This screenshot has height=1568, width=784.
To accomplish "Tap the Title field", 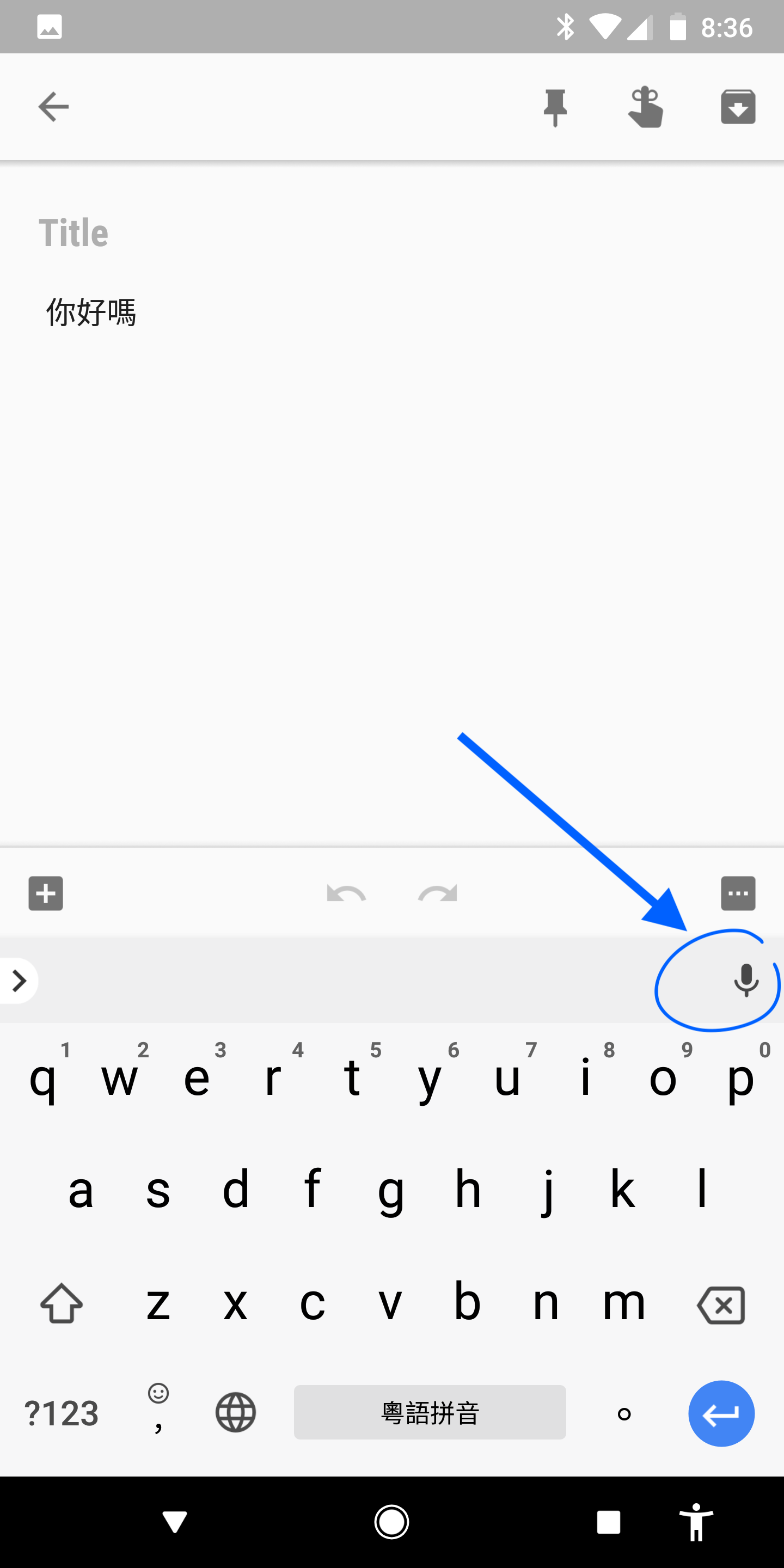I will tap(392, 232).
